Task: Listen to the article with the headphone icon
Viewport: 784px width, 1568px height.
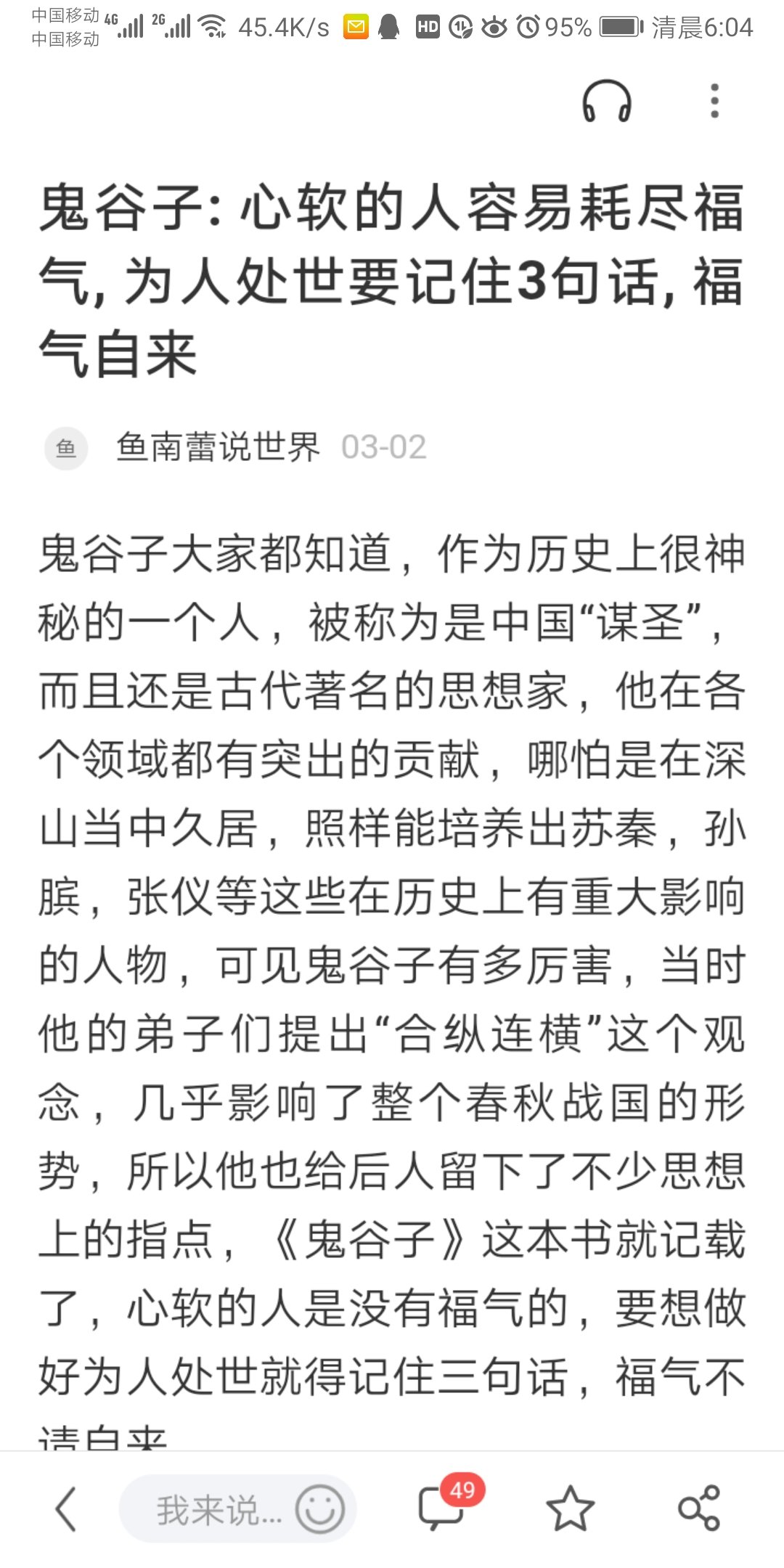Action: click(x=606, y=101)
